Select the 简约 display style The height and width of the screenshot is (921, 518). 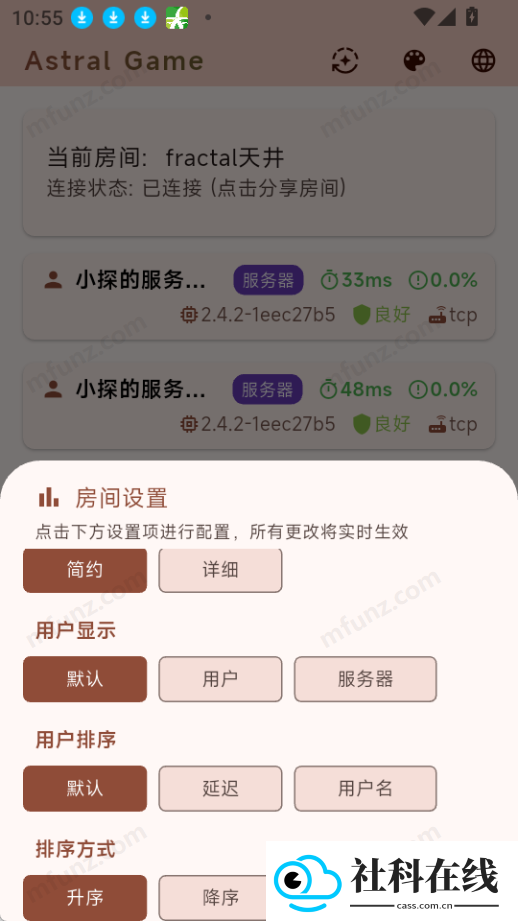pos(85,570)
